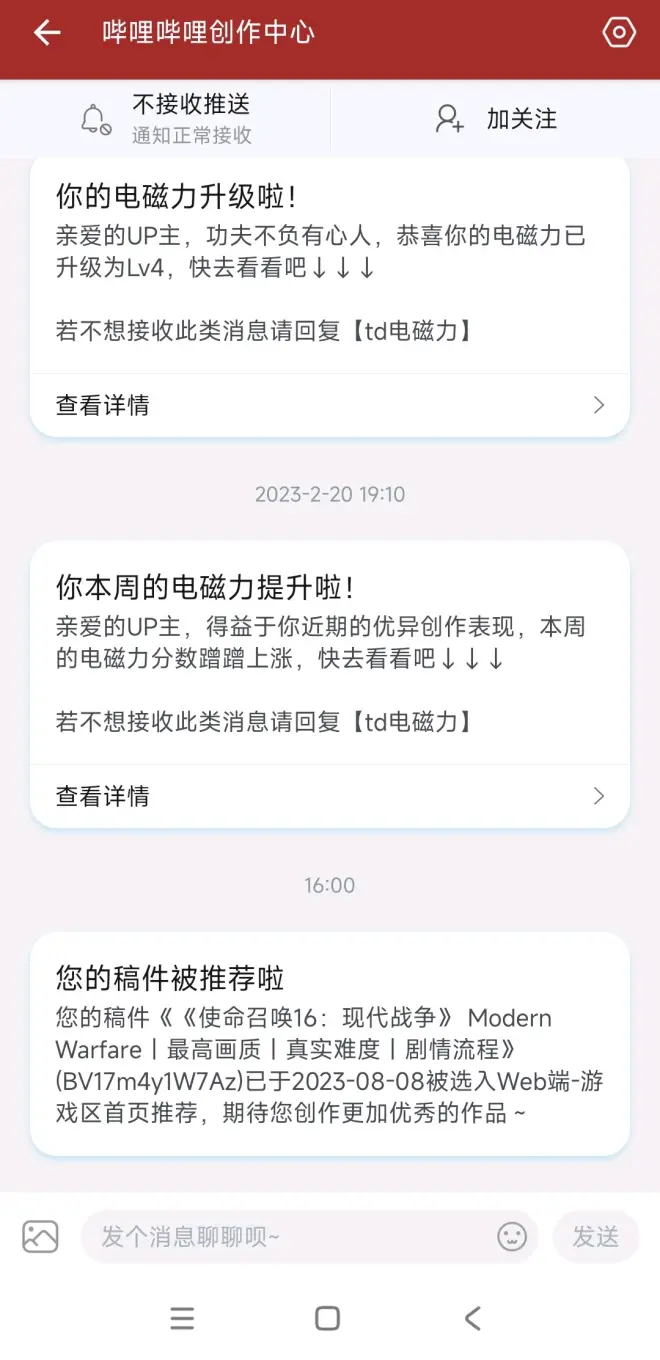
Task: View details of 你的电磁力升级啦 message
Action: coord(330,405)
